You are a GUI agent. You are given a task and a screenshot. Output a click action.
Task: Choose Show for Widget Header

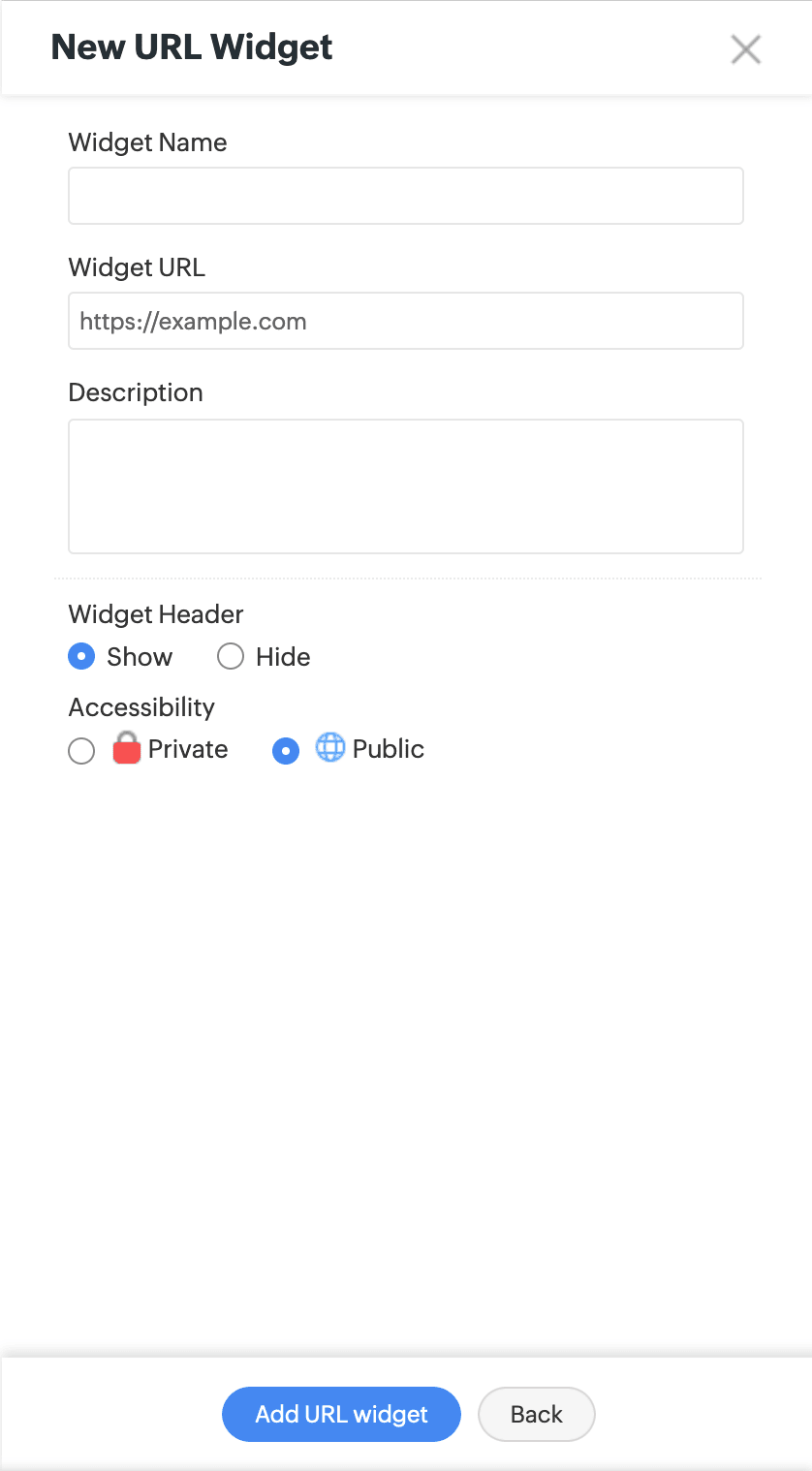[x=82, y=657]
